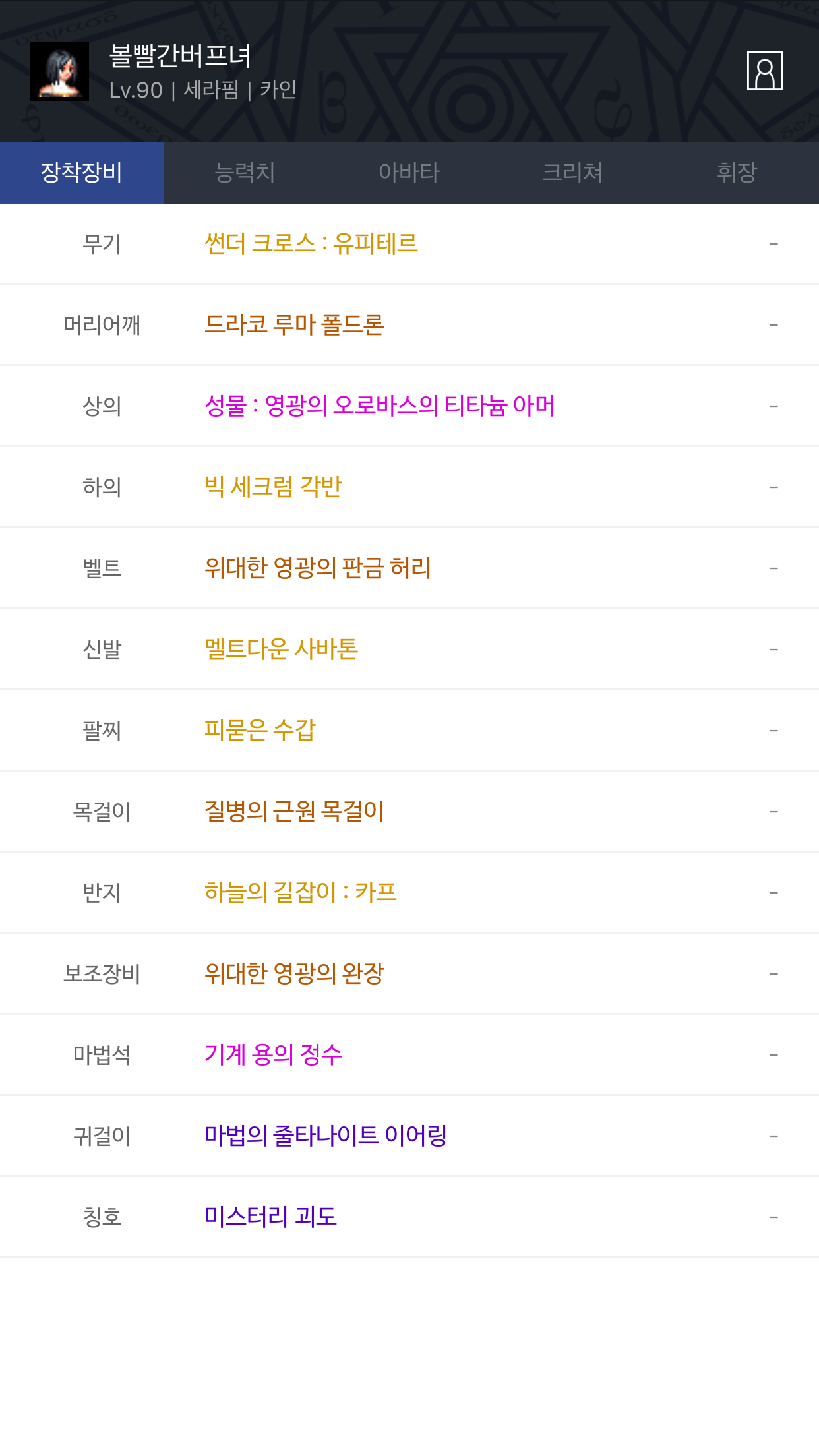819x1456 pixels.
Task: Switch to the 크리쳐 tab
Action: pyautogui.click(x=572, y=173)
